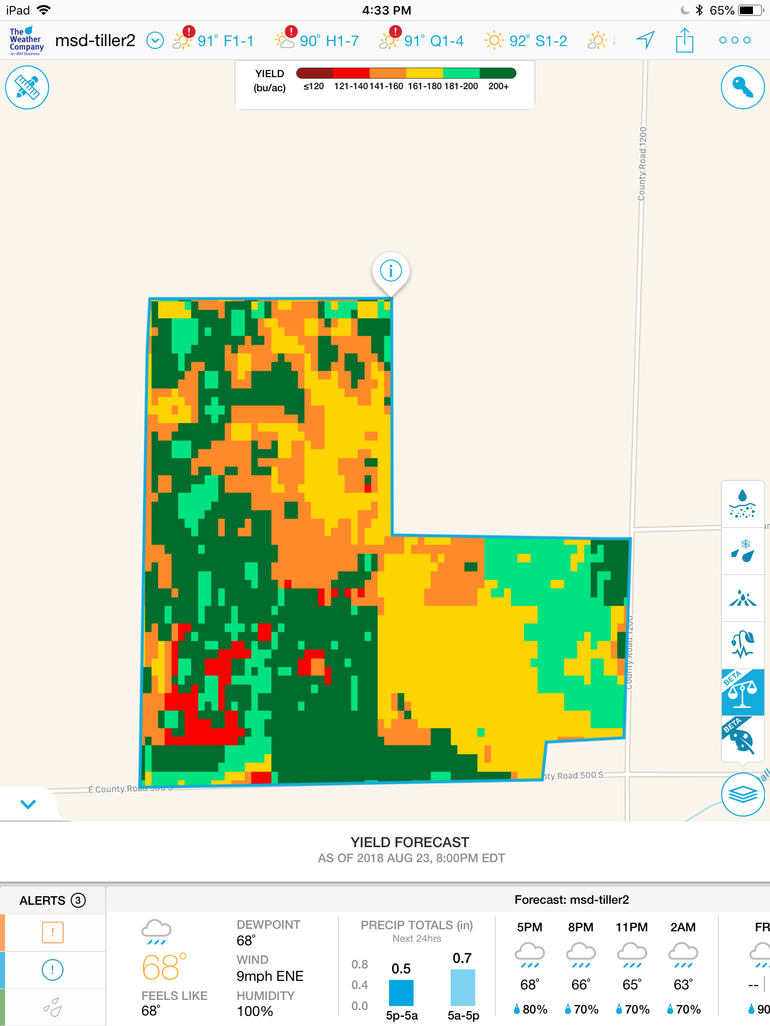Open the field selector dropdown next to msd-tiller2

(155, 40)
